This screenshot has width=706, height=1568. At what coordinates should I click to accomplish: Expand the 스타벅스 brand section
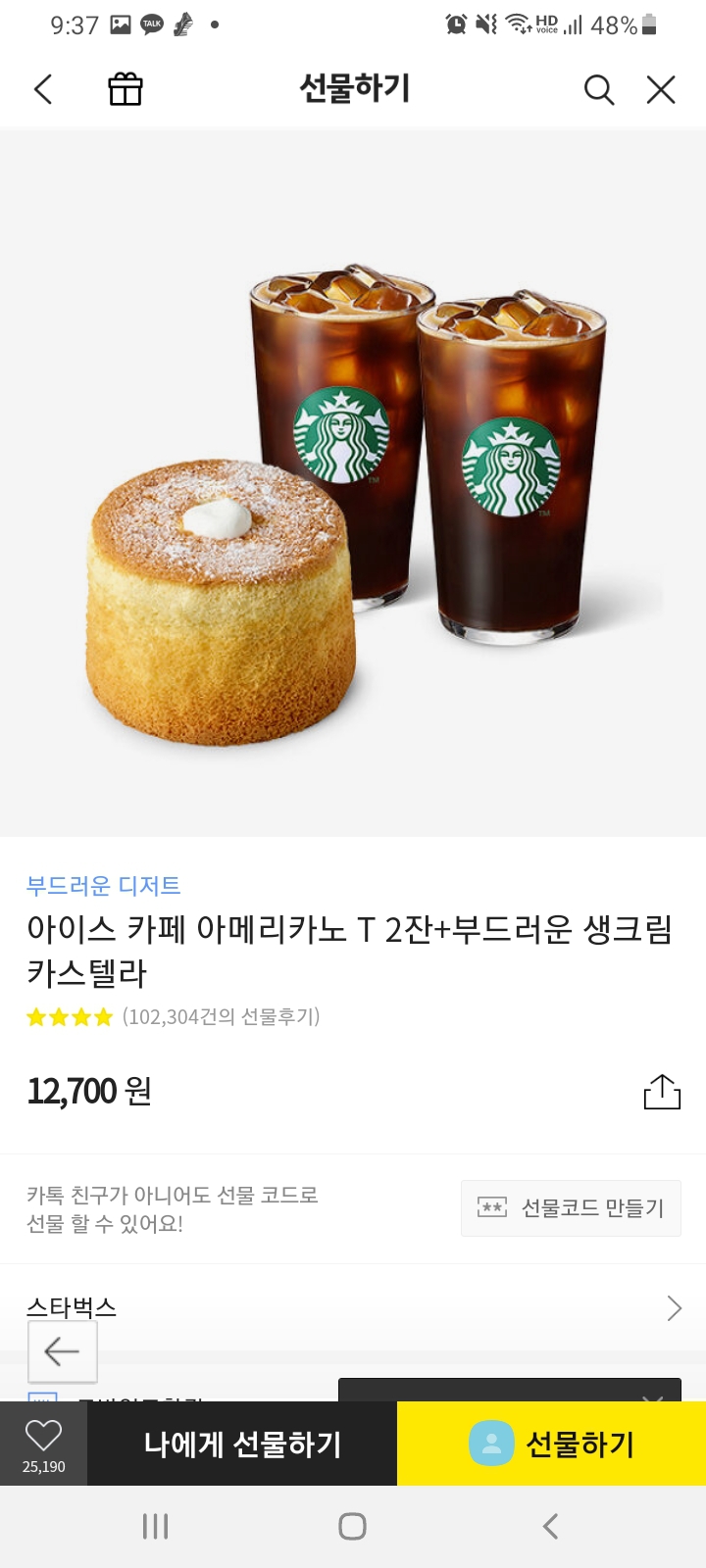pos(353,1306)
